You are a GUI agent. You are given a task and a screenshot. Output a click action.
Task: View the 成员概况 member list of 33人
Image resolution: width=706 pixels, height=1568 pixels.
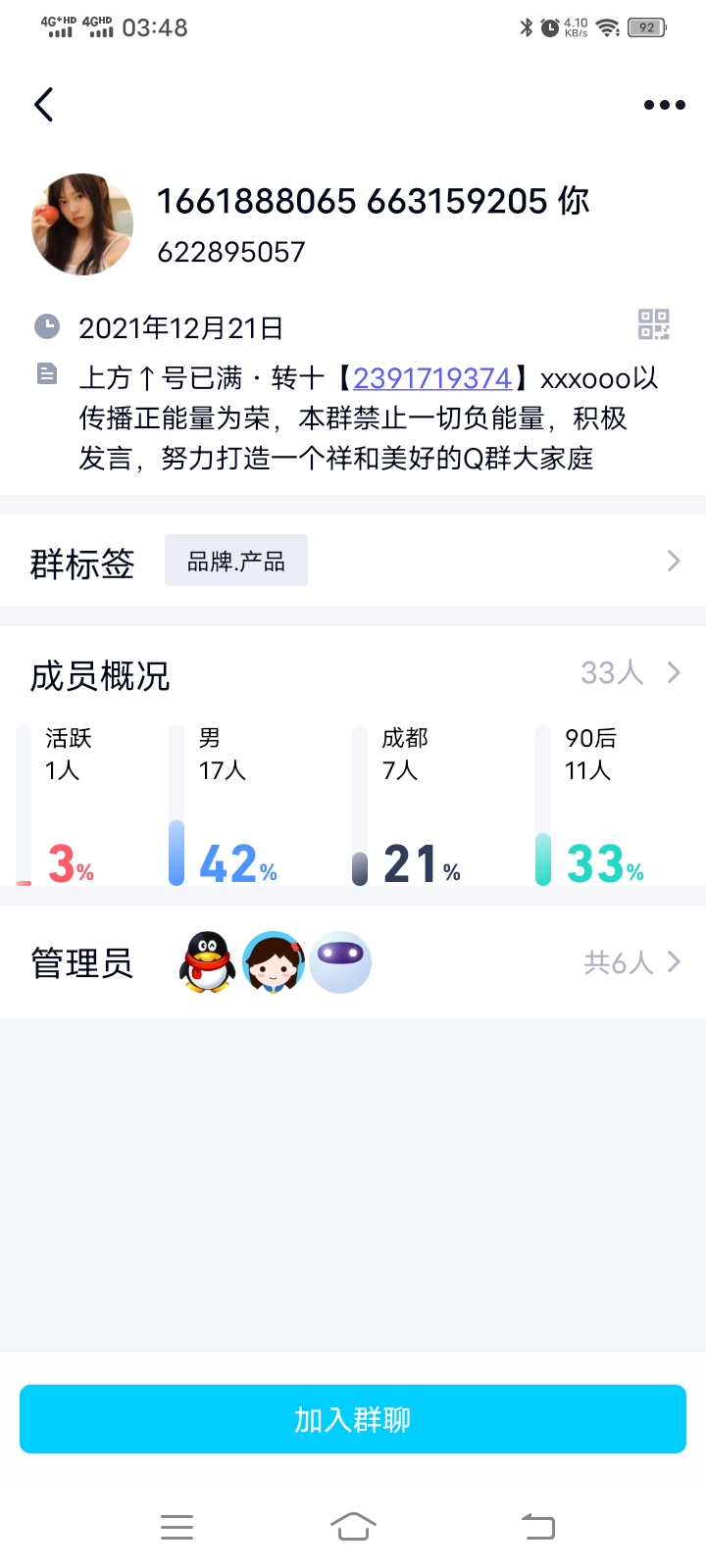pos(629,673)
